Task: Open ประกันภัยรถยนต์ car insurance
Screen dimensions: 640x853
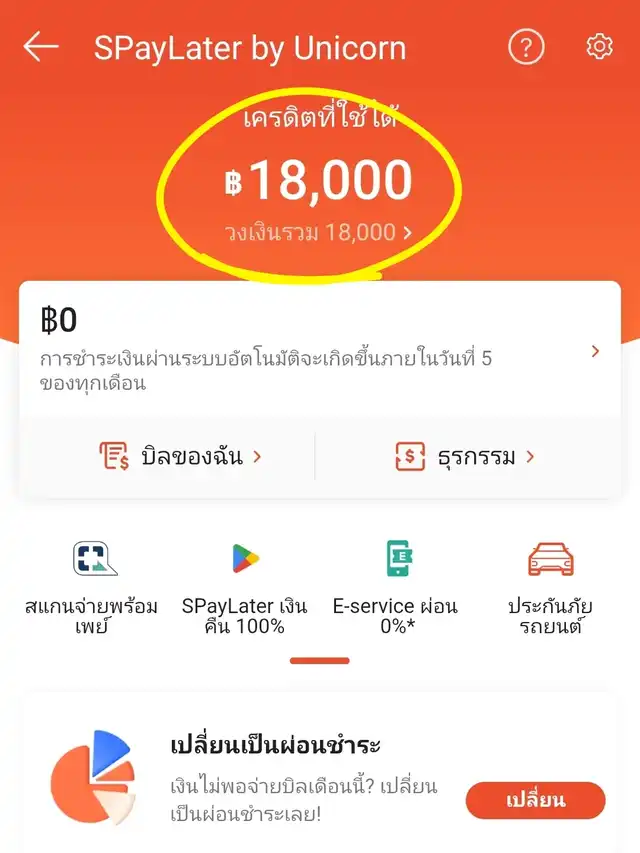Action: 550,585
